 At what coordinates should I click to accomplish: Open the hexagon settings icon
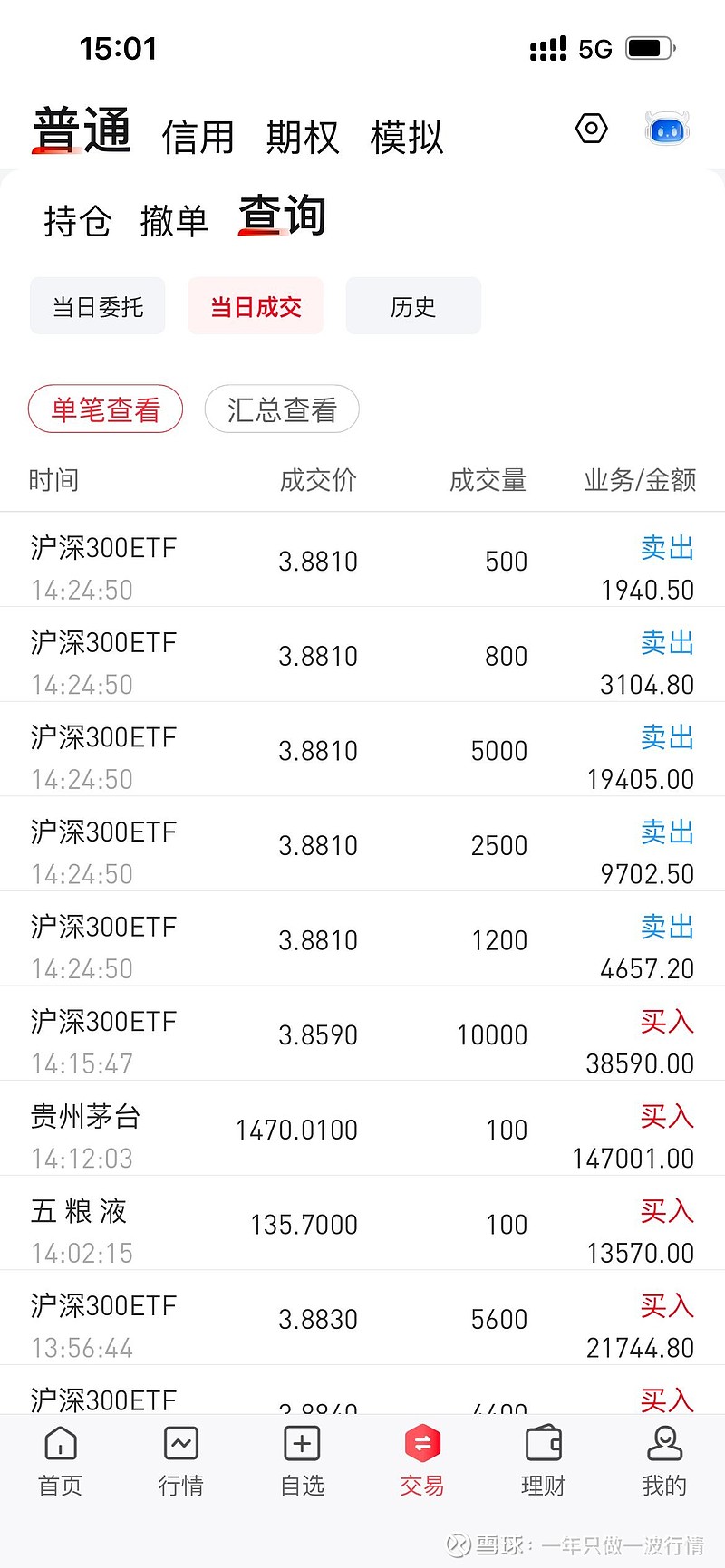592,130
